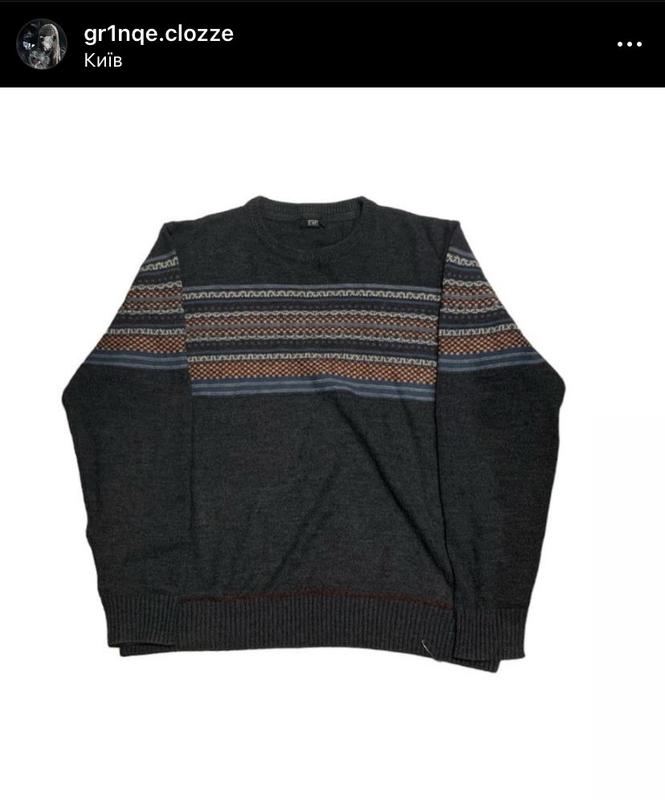Open the post's three-dot options menu
The image size is (665, 800).
point(629,44)
